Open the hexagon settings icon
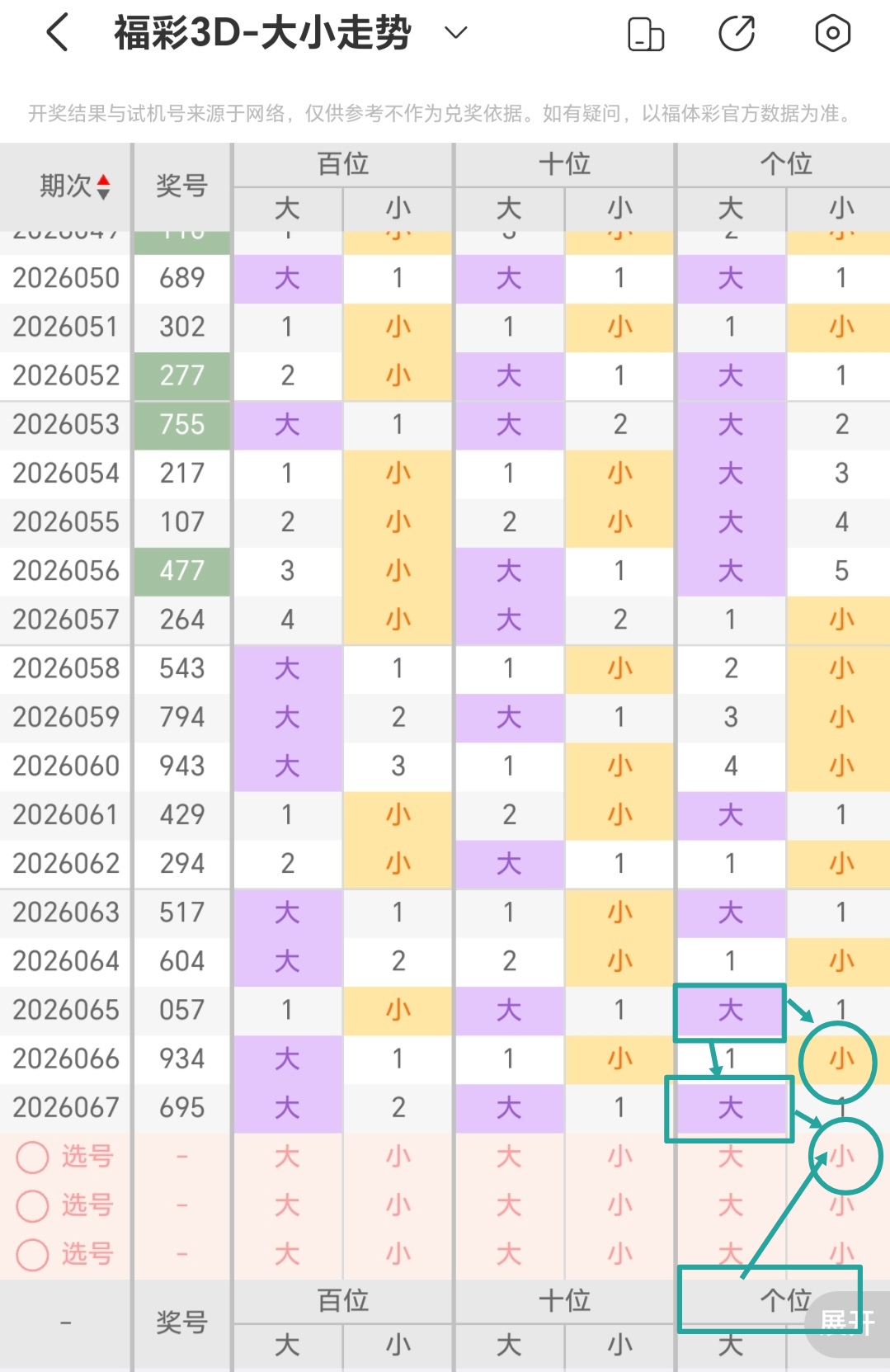The height and width of the screenshot is (1372, 890). tap(832, 34)
